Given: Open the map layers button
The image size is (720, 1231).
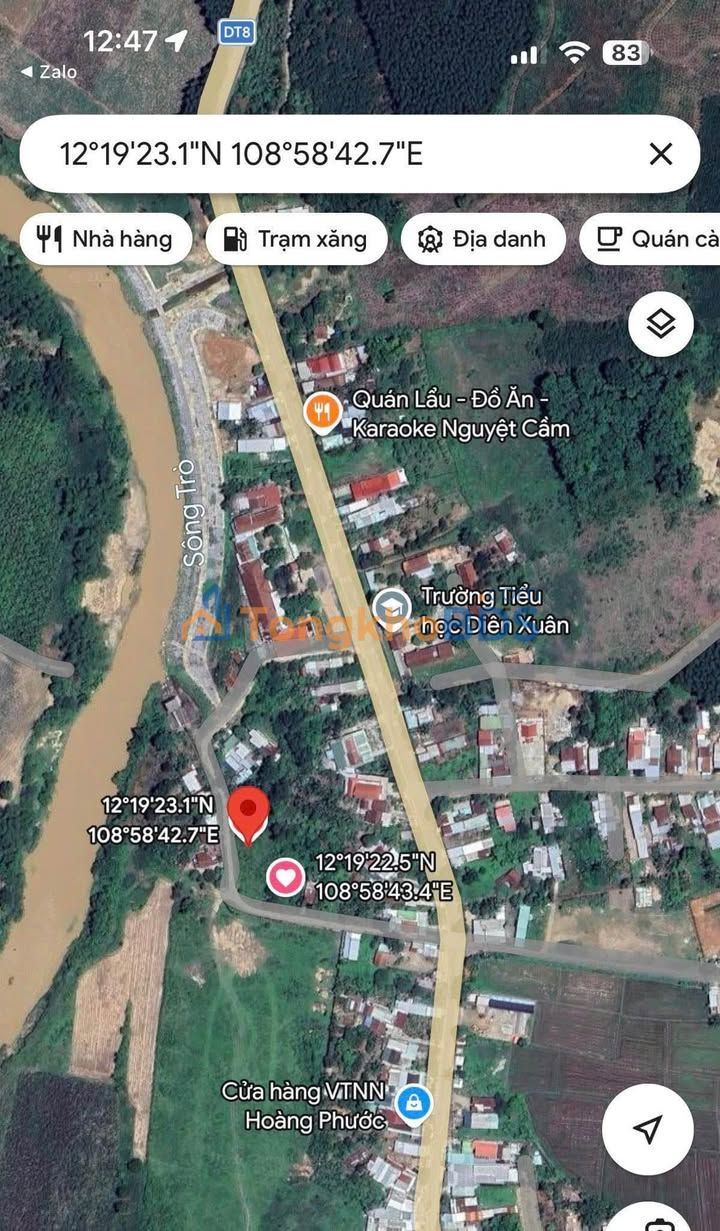Looking at the screenshot, I should (x=661, y=324).
